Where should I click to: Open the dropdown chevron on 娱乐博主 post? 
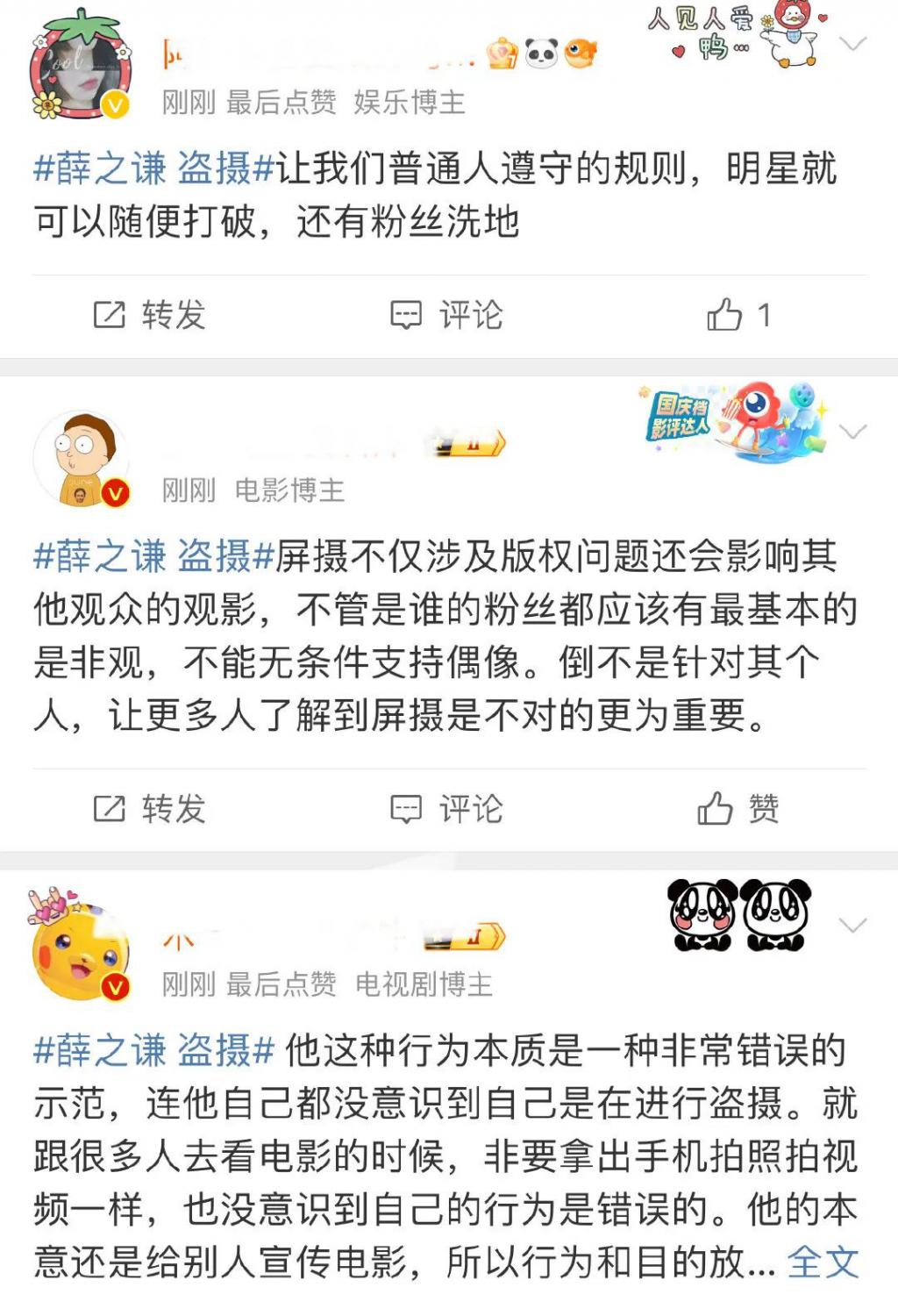[x=852, y=44]
